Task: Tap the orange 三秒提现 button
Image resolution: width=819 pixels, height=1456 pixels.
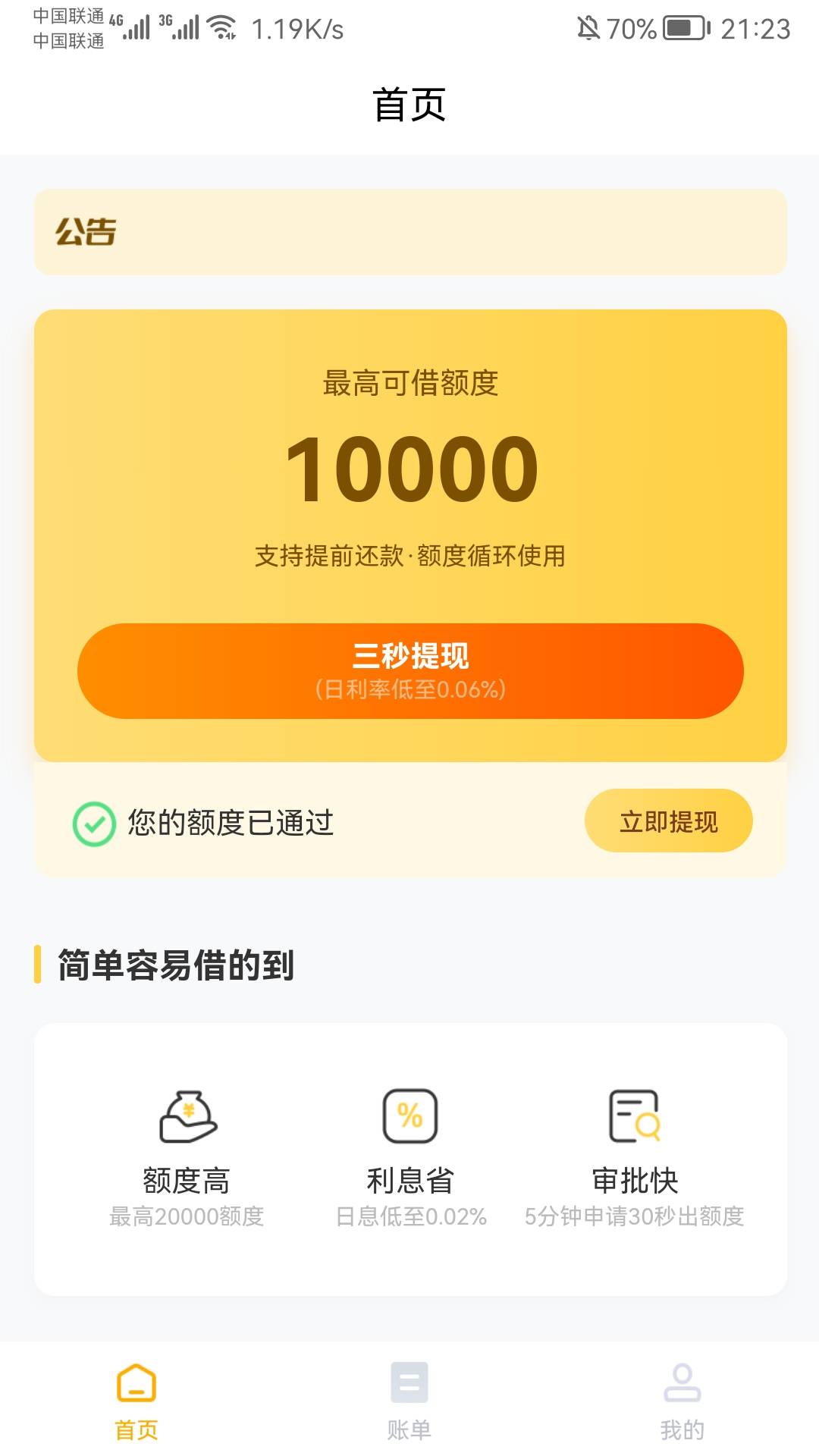Action: [410, 671]
